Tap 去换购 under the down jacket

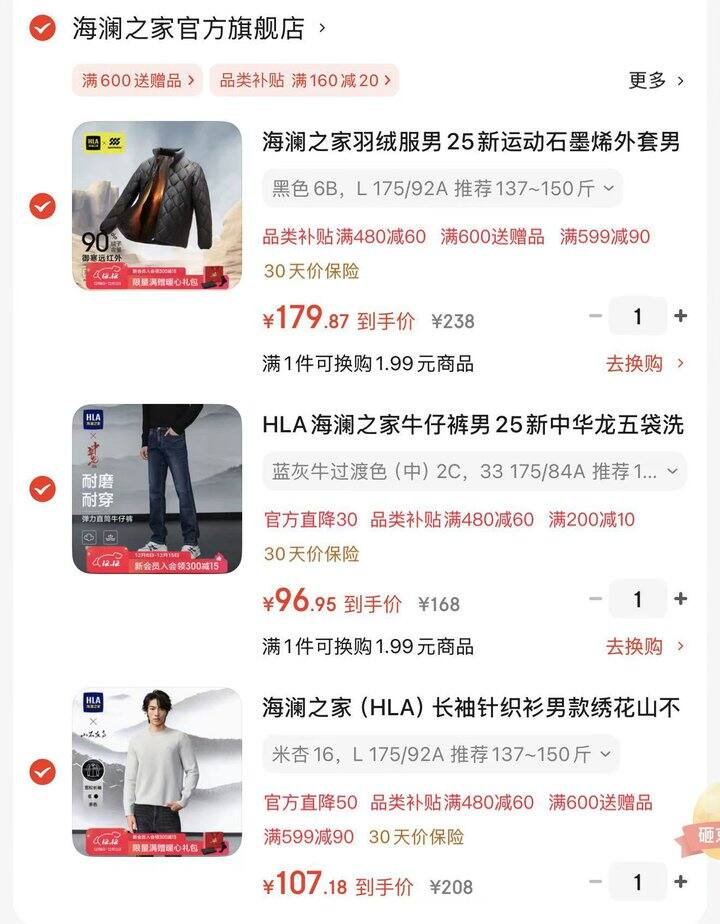pos(644,363)
